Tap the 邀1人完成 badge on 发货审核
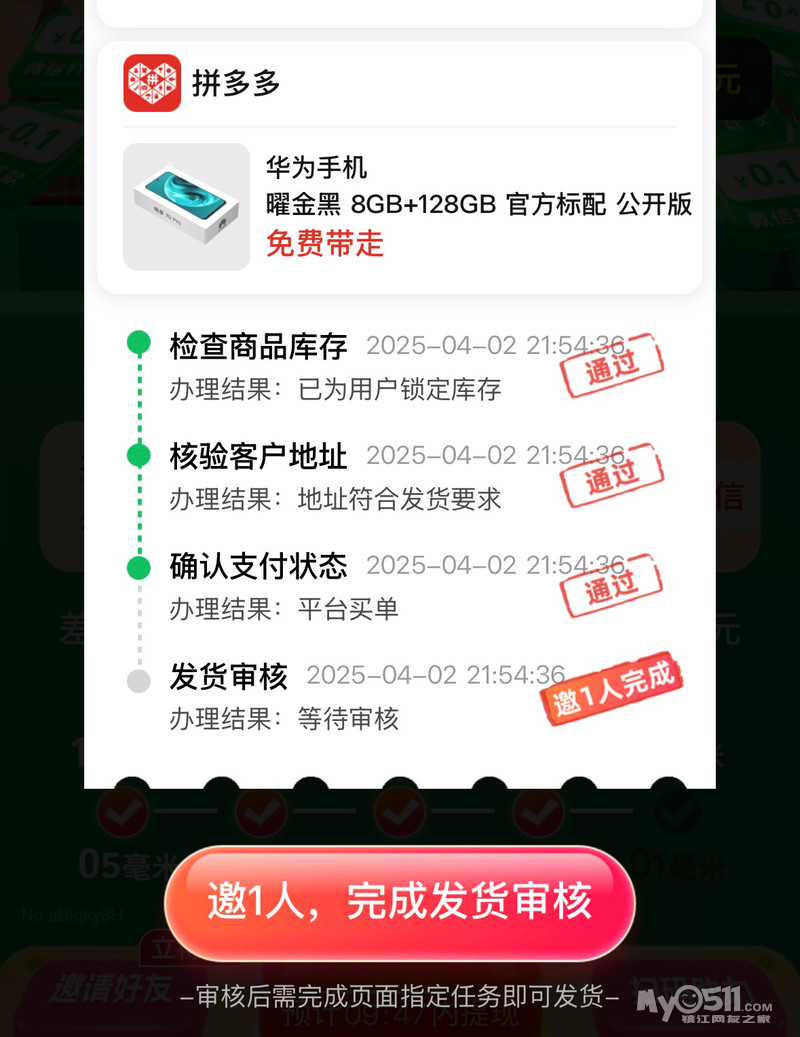Screen dimensions: 800x1037 point(612,688)
